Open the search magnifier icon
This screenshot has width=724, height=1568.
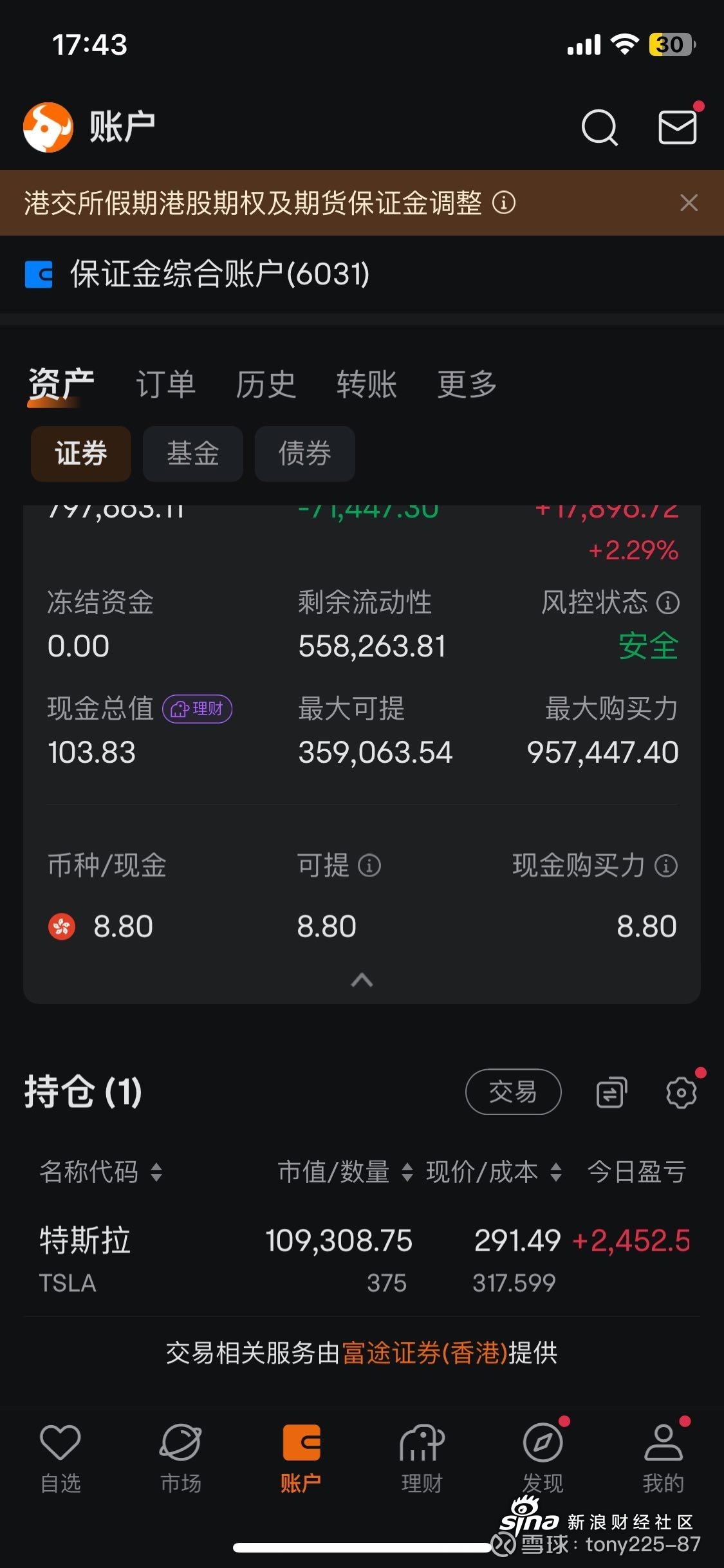(599, 127)
